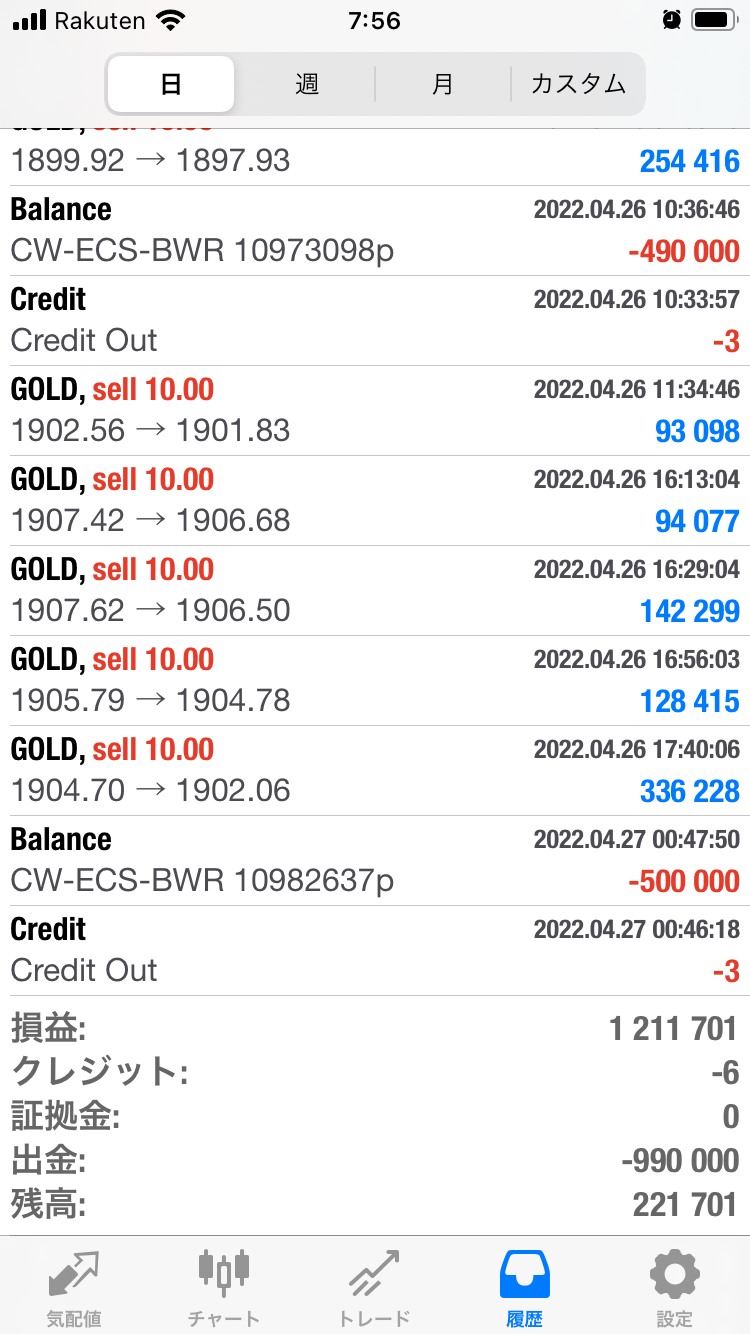Image resolution: width=750 pixels, height=1334 pixels.
Task: Open the GOLD trade with profit 336 228
Action: (375, 771)
